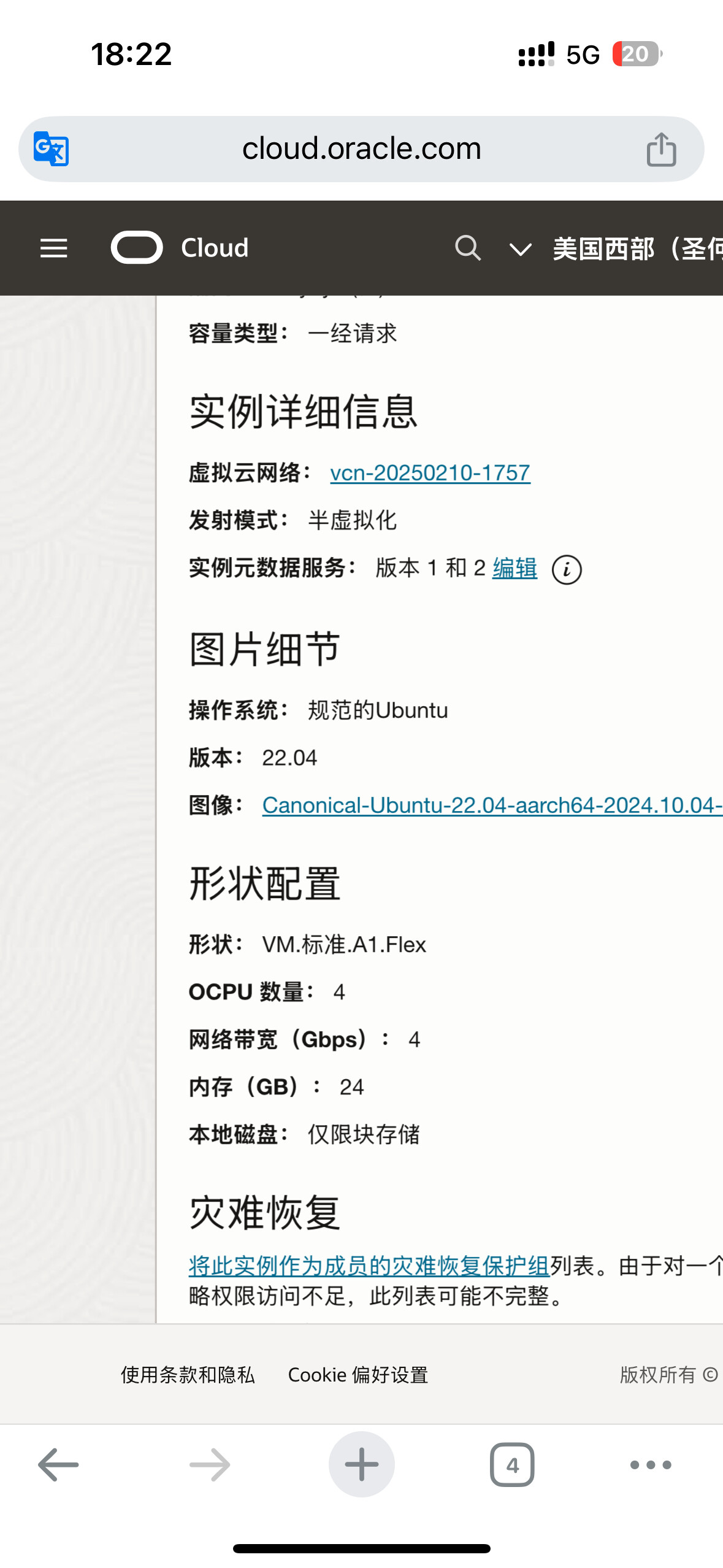Image resolution: width=723 pixels, height=1568 pixels.
Task: View the 4 open browser tabs
Action: click(x=512, y=1465)
